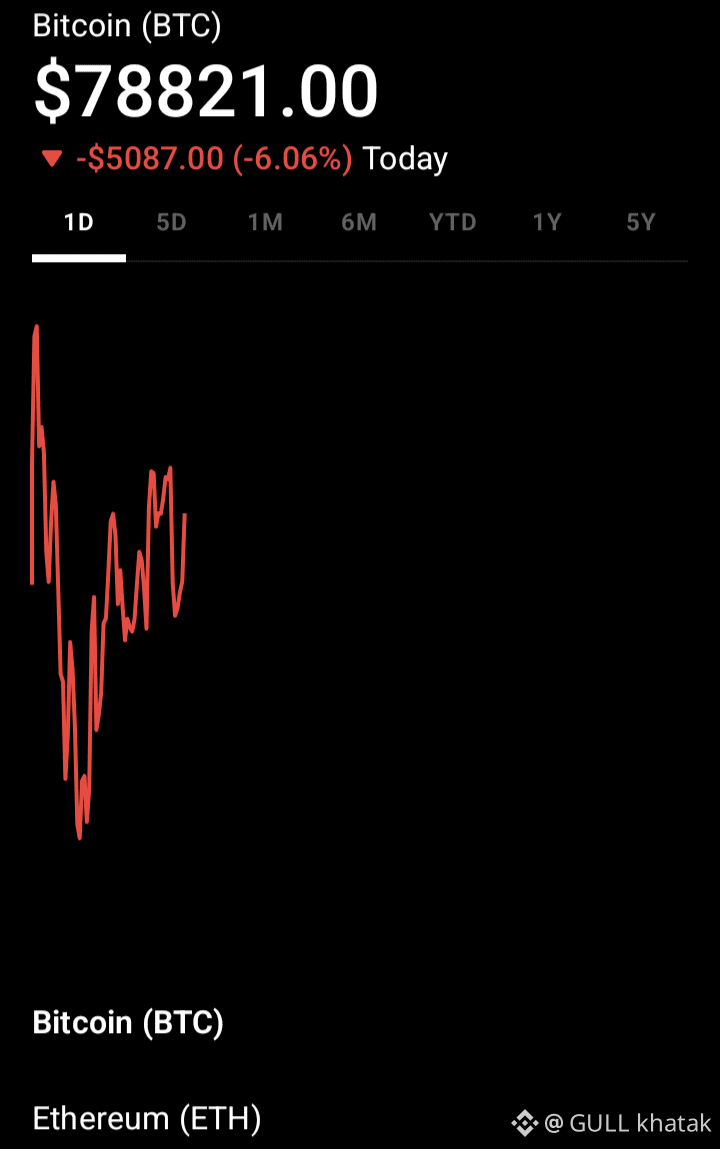View the 1Y price history
Viewport: 720px width, 1149px height.
click(x=547, y=222)
